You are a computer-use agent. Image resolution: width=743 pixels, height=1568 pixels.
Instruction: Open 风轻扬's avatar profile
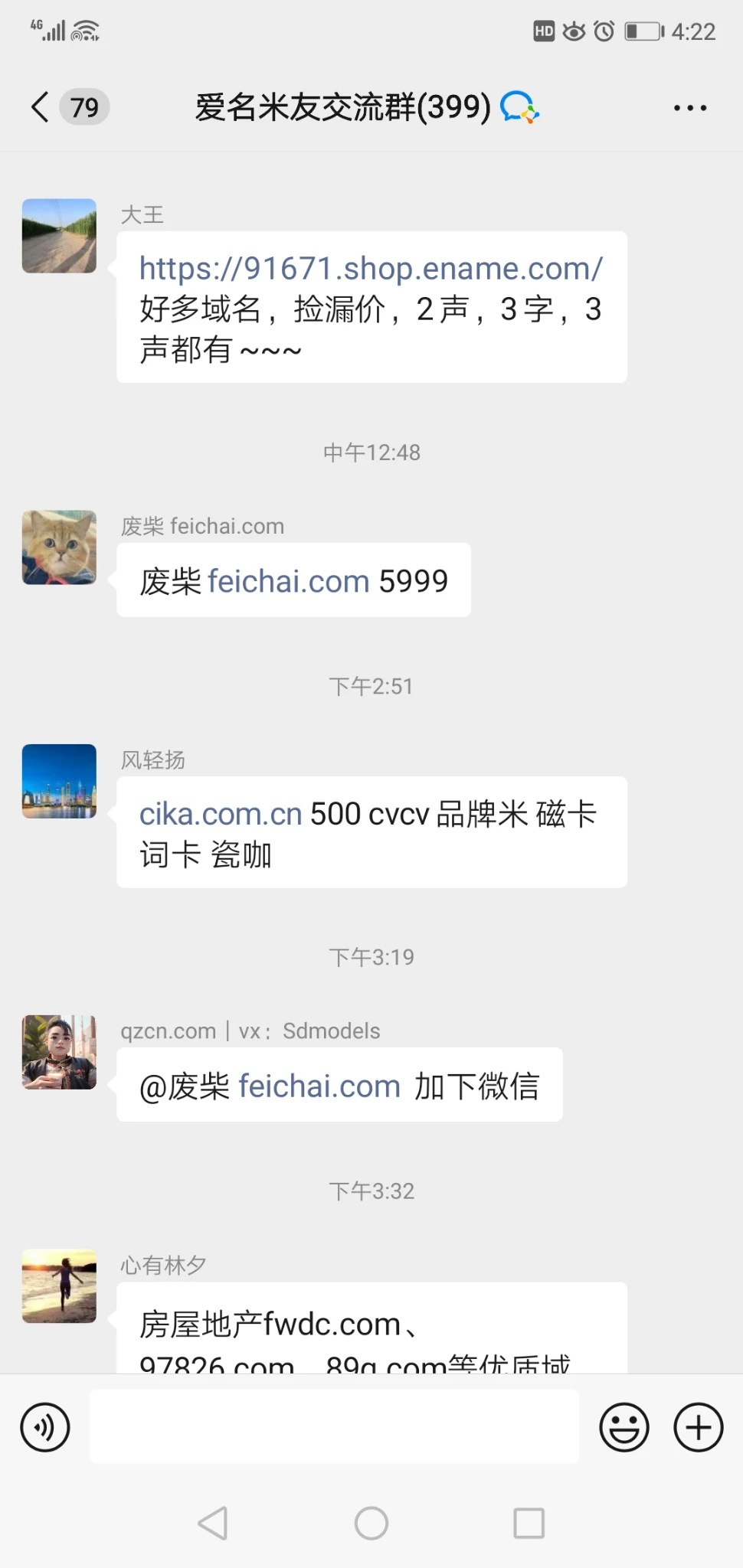[59, 781]
